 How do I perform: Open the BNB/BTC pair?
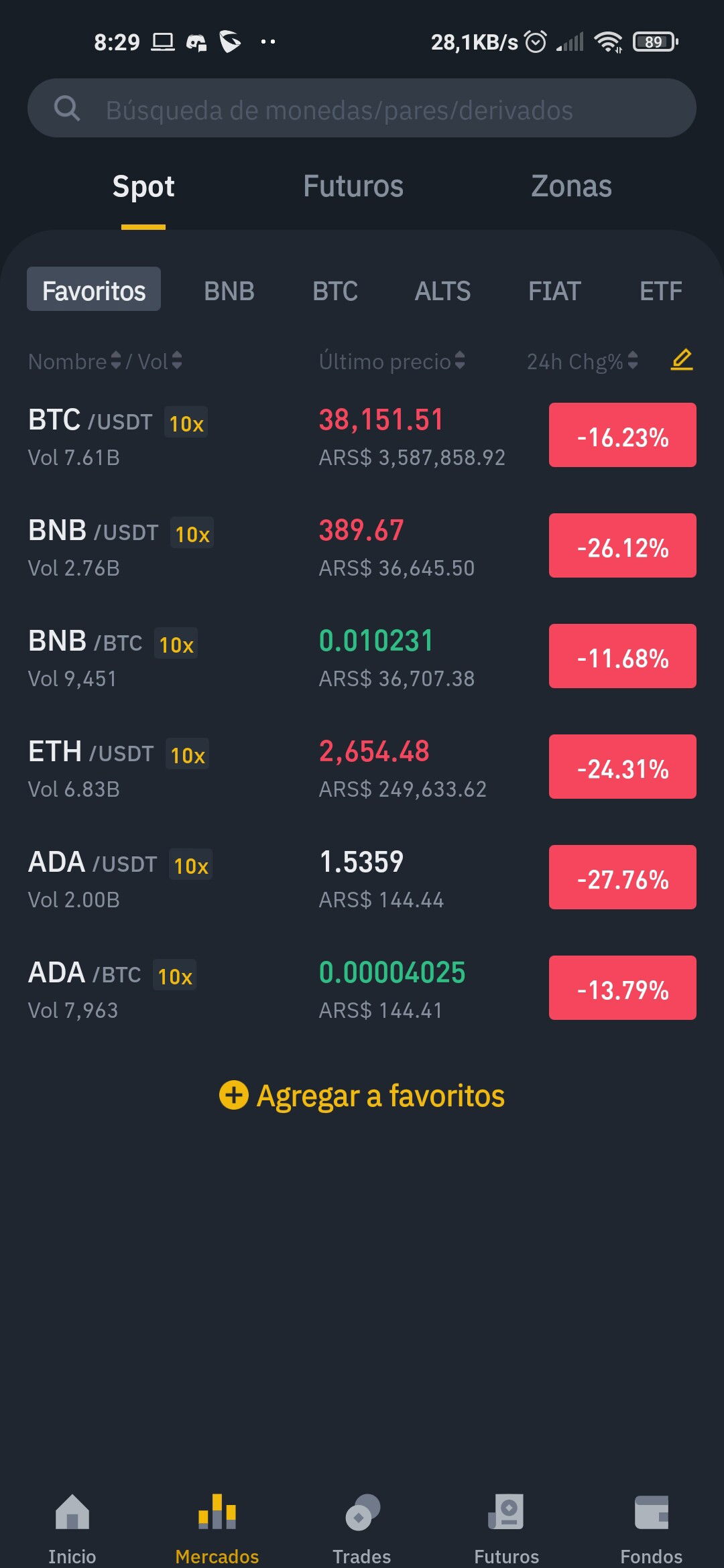362,658
